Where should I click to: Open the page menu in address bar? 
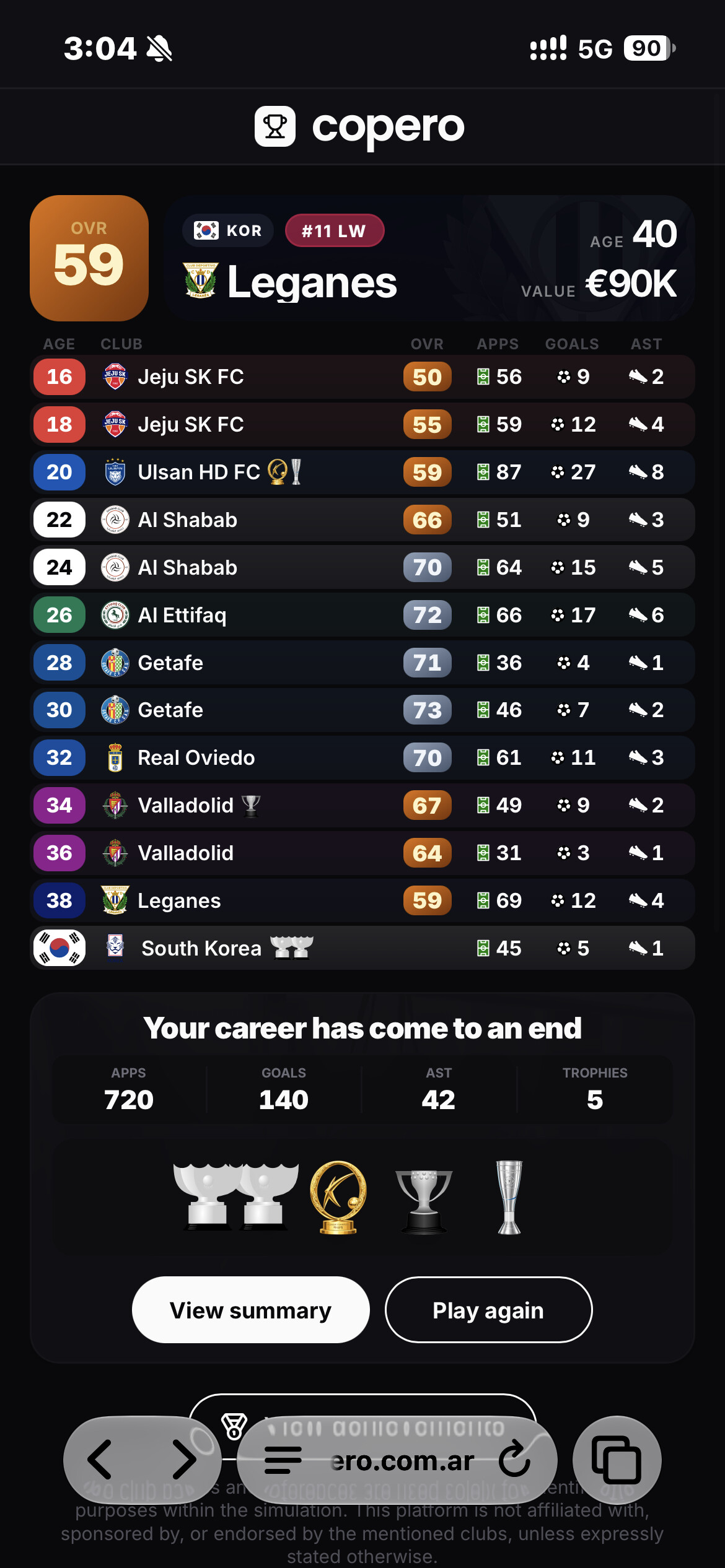283,1460
